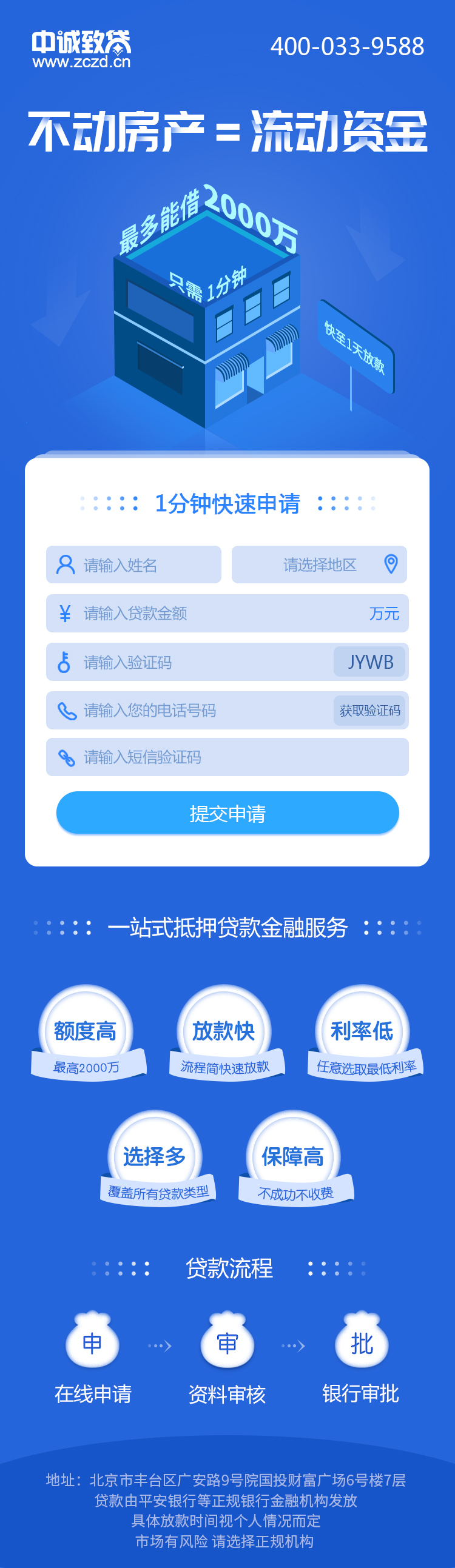
Task: Refresh the JYWB captcha image
Action: click(x=369, y=662)
